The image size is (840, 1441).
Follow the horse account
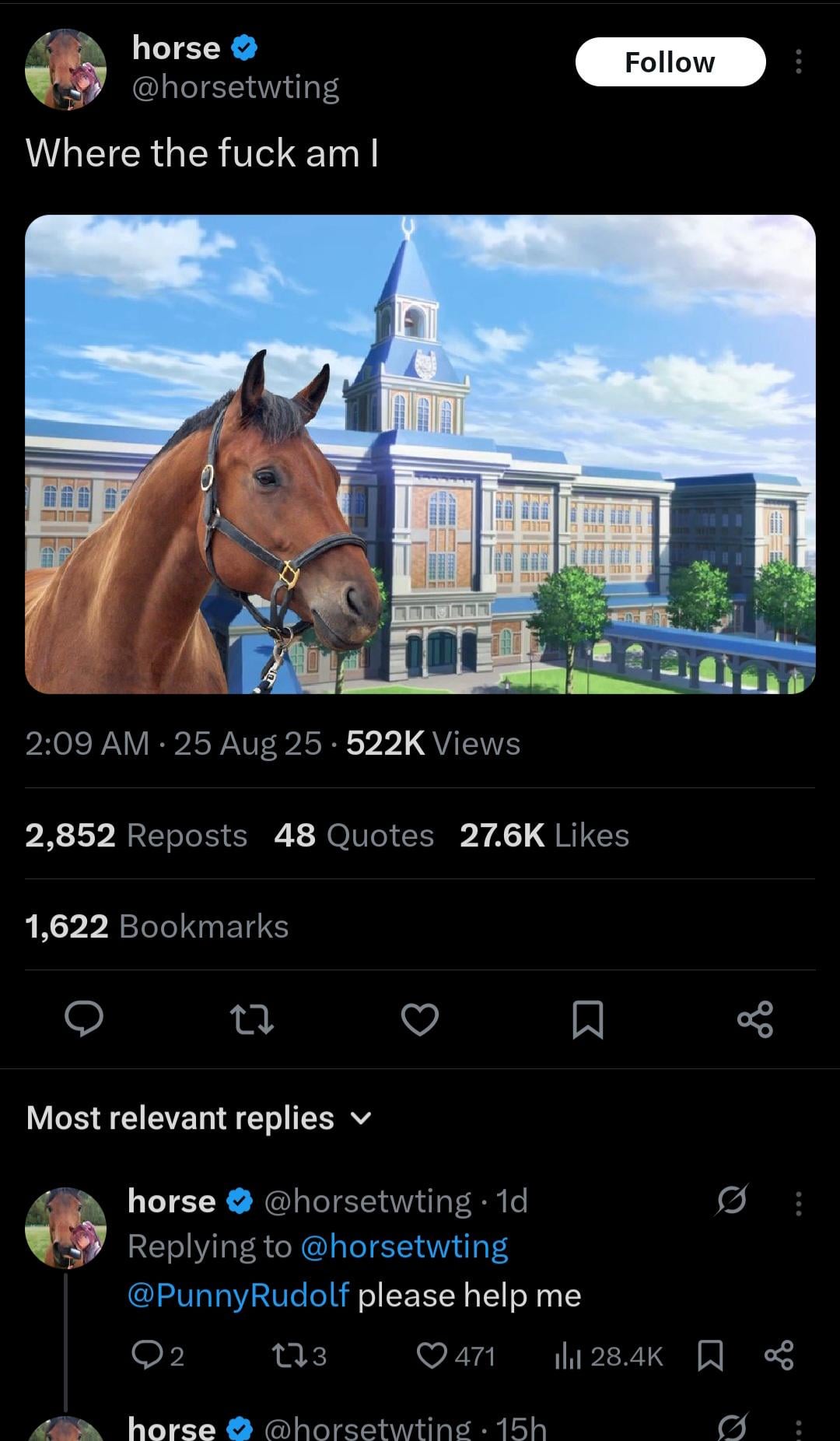tap(670, 62)
